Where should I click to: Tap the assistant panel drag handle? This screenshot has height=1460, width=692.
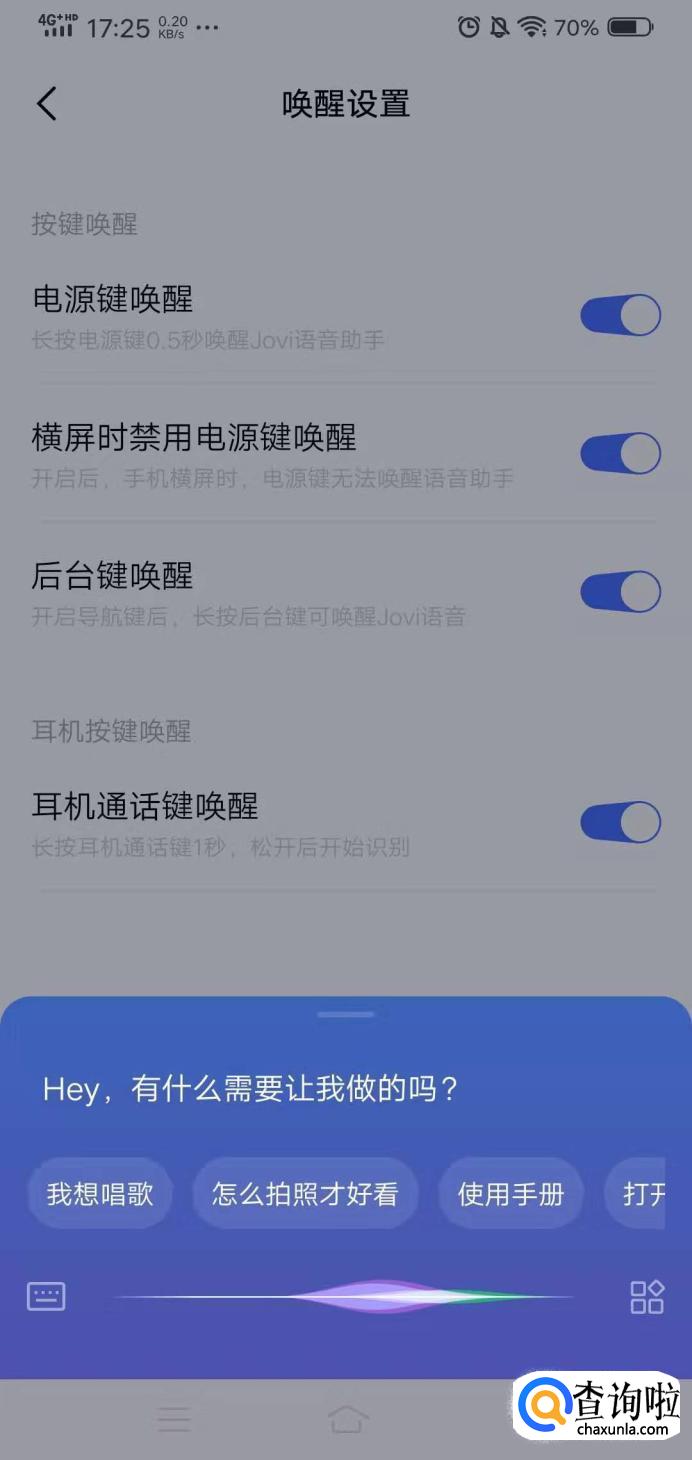pos(346,1014)
